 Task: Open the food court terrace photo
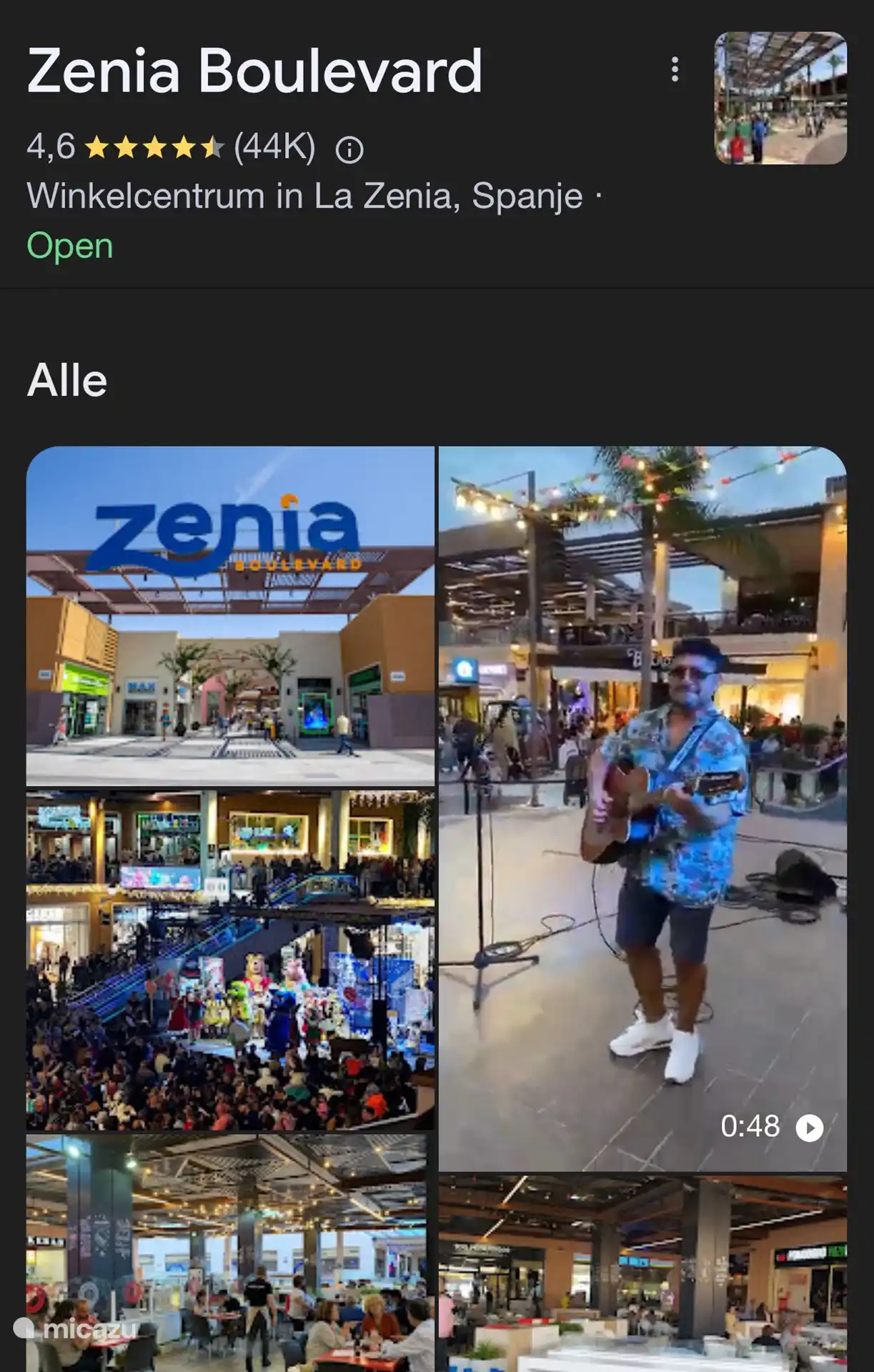(642, 1272)
